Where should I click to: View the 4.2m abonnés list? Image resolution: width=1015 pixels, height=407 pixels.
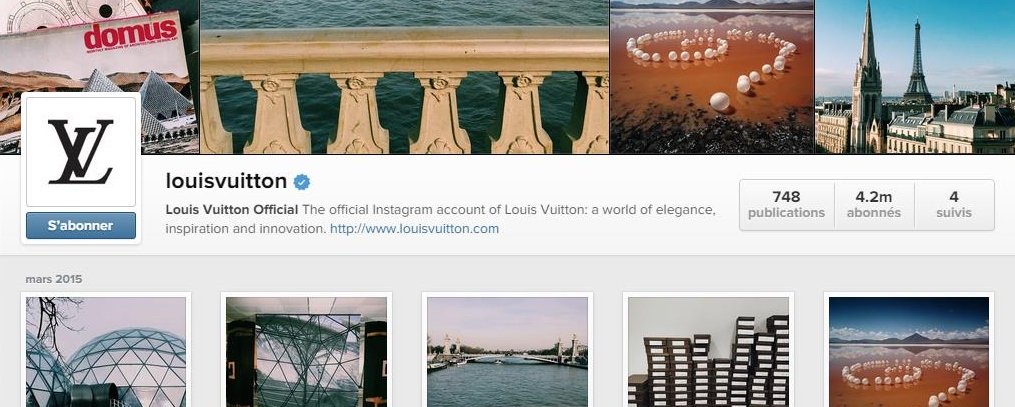coord(873,204)
